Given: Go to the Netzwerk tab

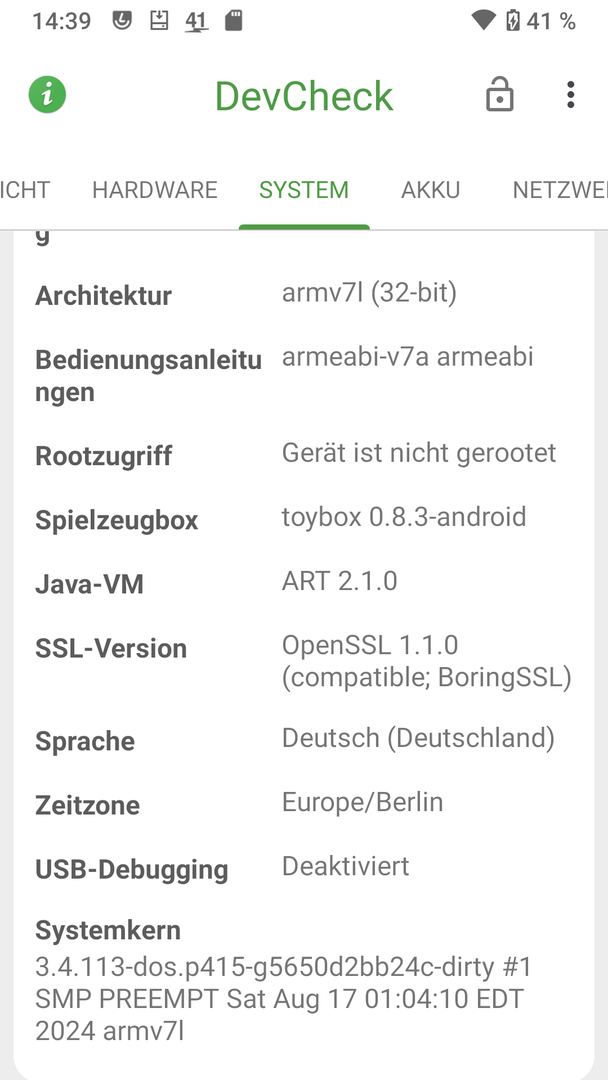Looking at the screenshot, I should pos(560,190).
